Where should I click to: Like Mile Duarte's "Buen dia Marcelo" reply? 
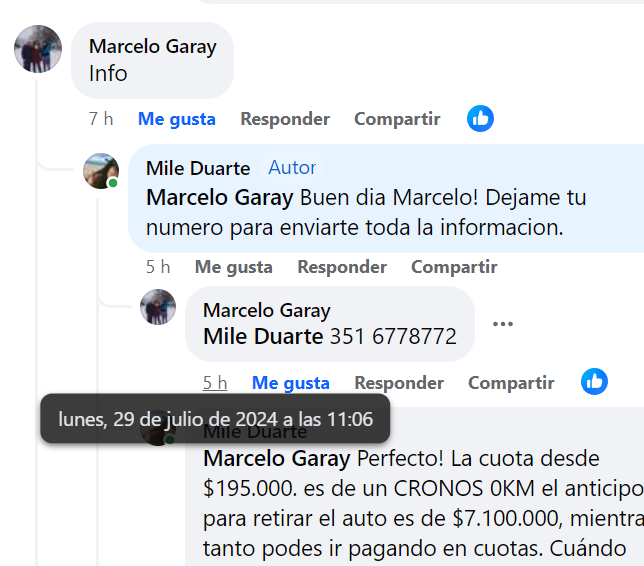233,267
